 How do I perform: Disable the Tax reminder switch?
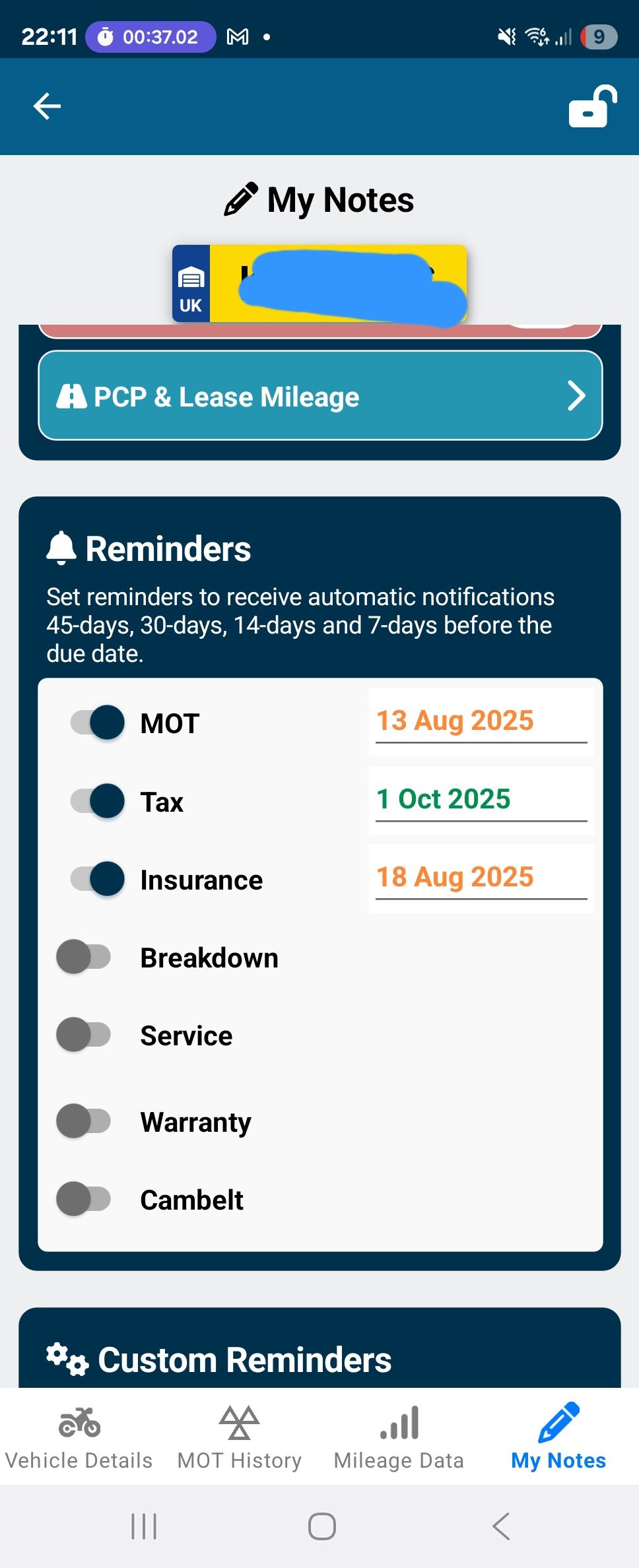tap(98, 801)
